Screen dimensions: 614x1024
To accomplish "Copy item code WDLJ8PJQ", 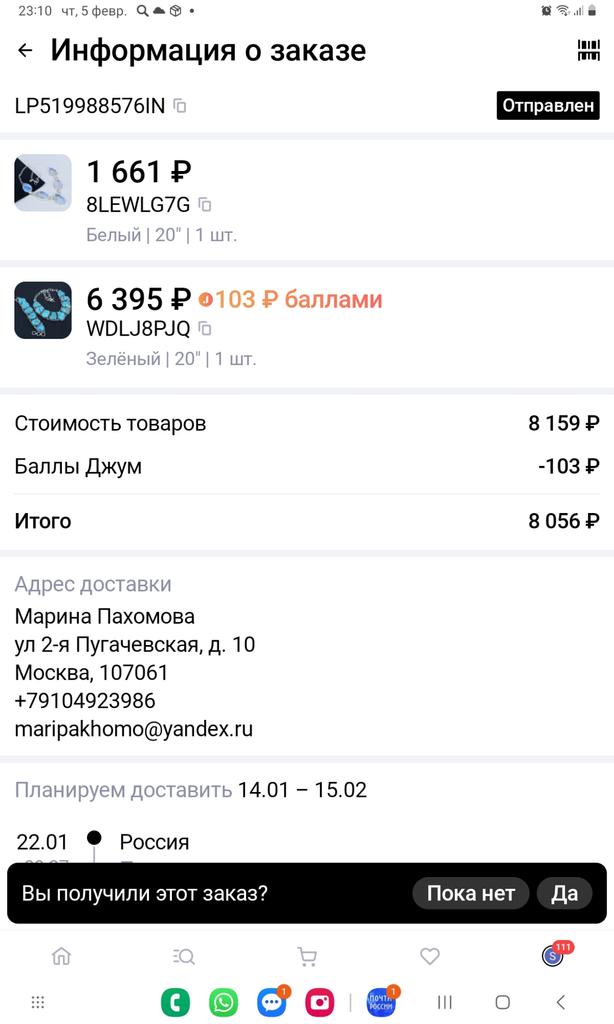I will click(x=204, y=328).
